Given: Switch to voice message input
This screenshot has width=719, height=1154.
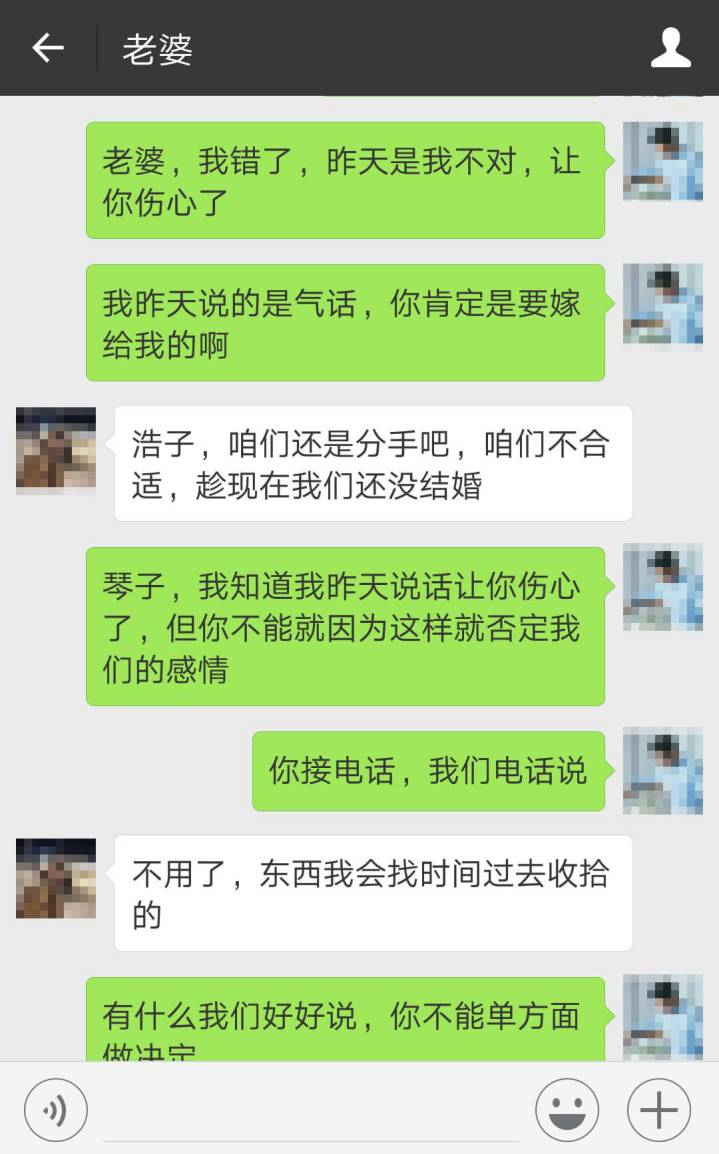Looking at the screenshot, I should (x=56, y=1110).
